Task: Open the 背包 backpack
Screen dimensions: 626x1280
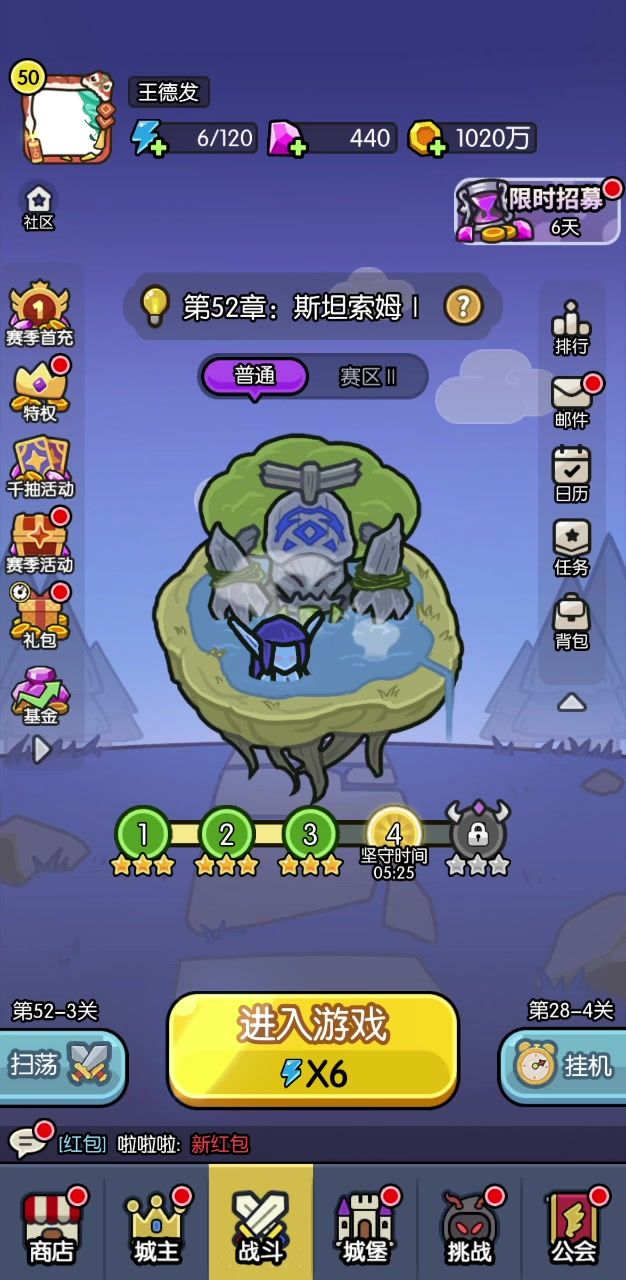Action: 572,622
